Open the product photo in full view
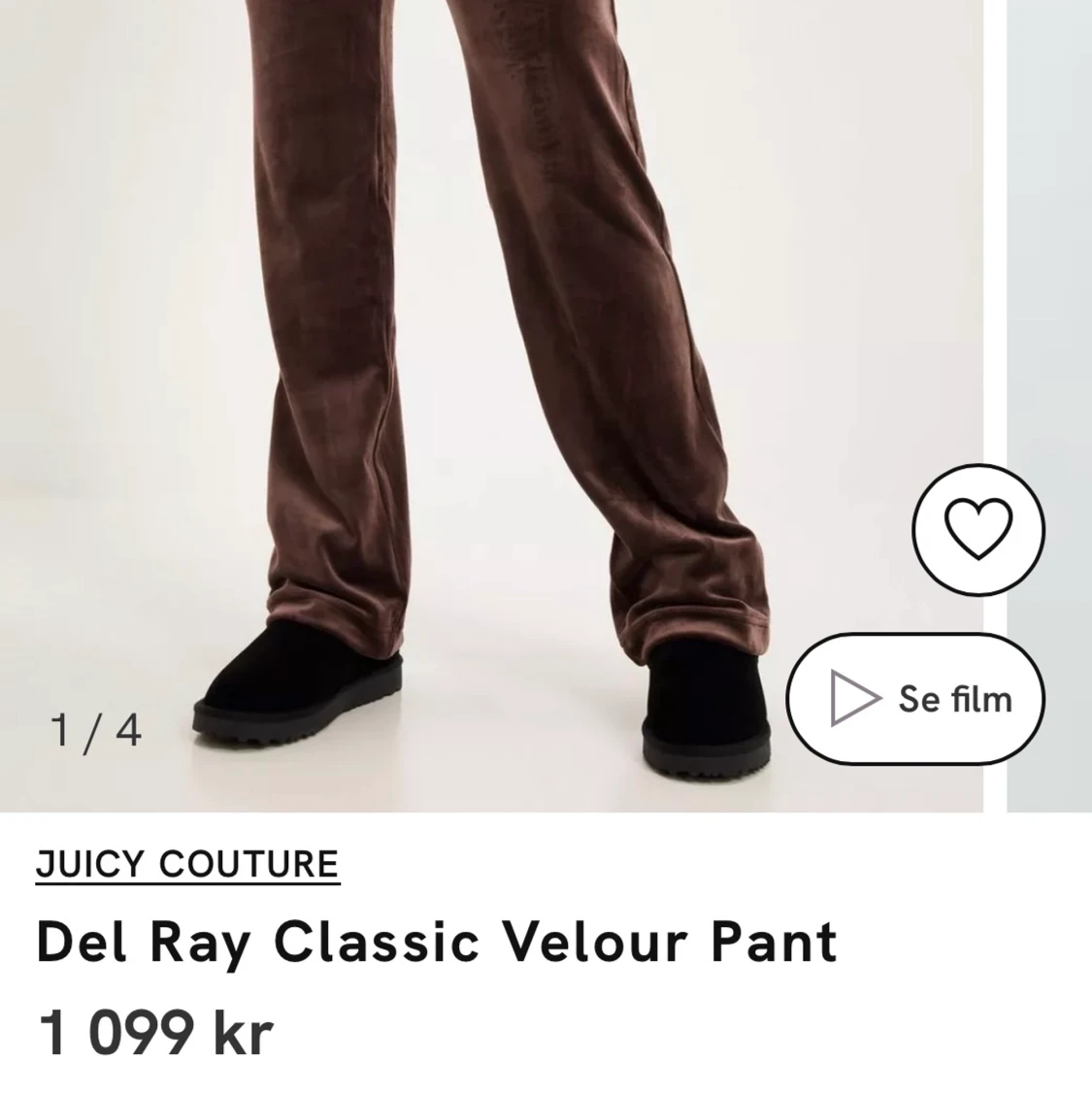This screenshot has width=1092, height=1093. [485, 388]
